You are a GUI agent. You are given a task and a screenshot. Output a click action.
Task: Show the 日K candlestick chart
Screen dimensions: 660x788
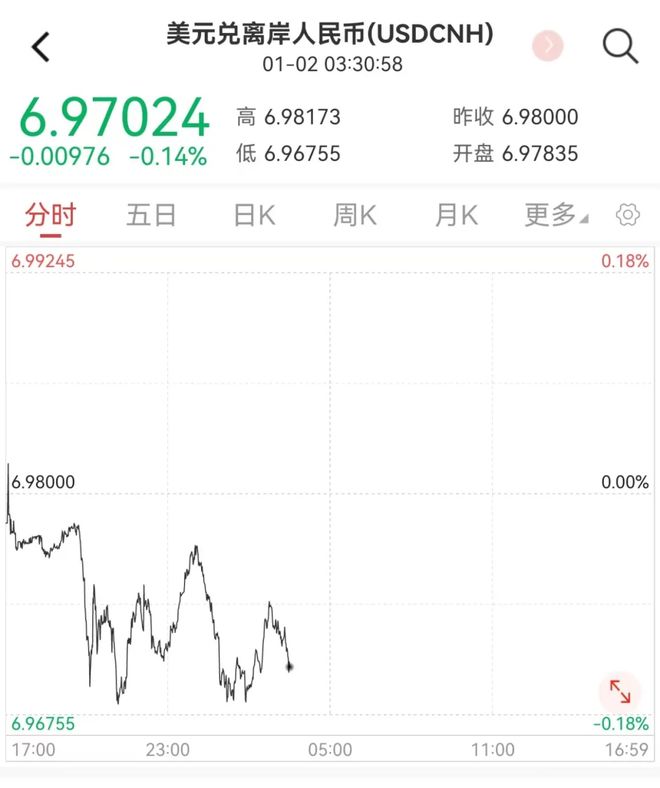(x=254, y=214)
